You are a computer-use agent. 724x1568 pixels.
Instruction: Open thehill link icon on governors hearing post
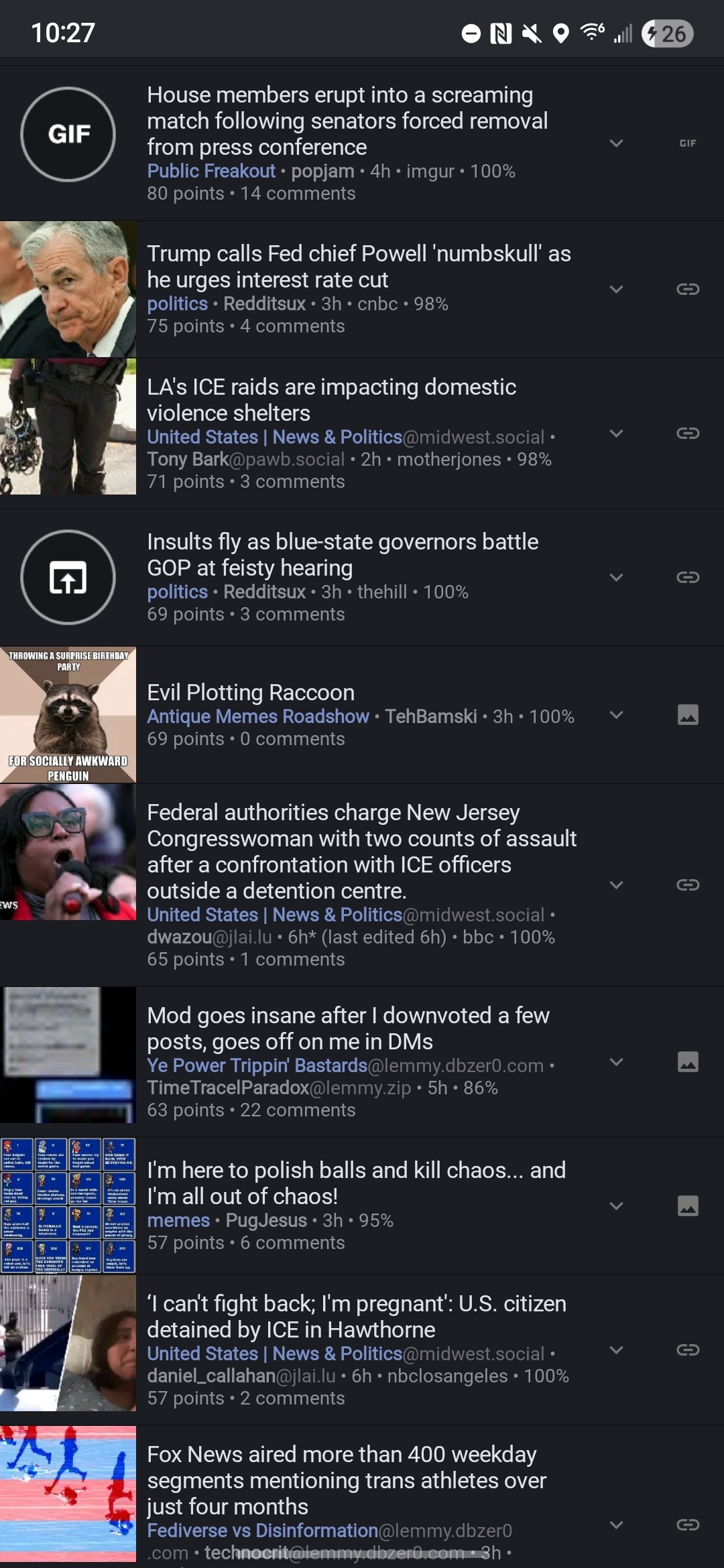688,577
